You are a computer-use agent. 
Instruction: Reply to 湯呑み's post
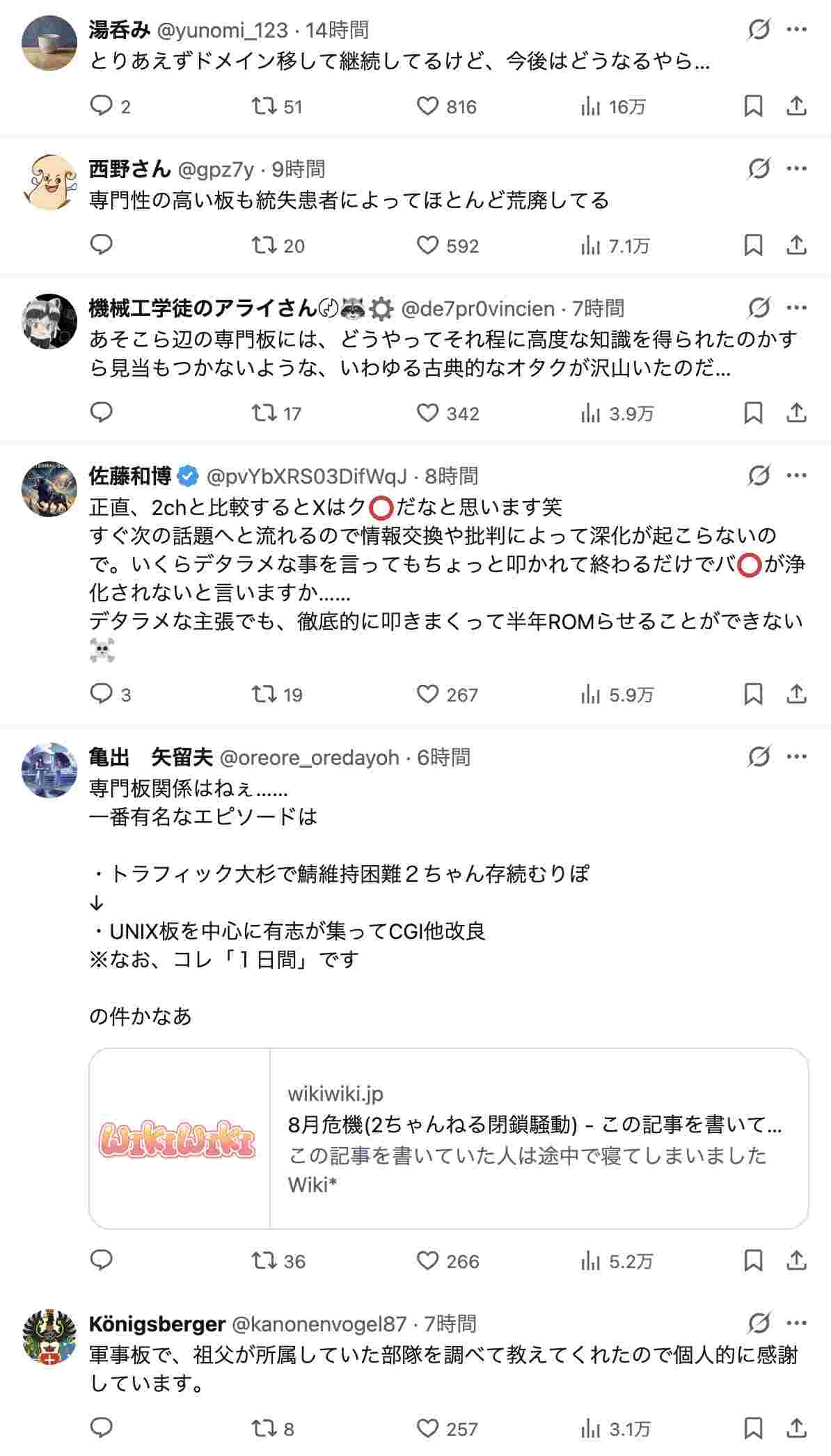coord(102,106)
